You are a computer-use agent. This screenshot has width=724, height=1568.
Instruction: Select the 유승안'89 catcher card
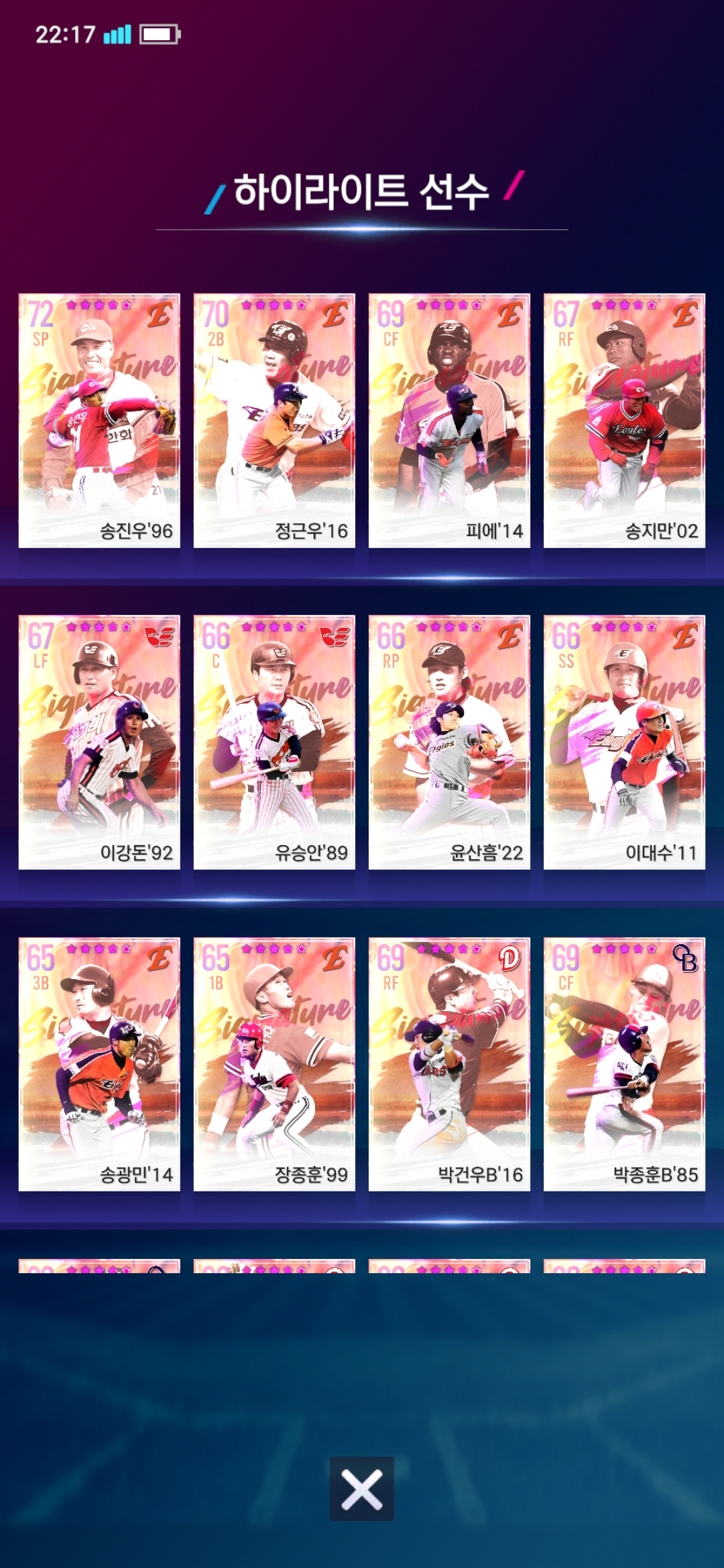[274, 742]
